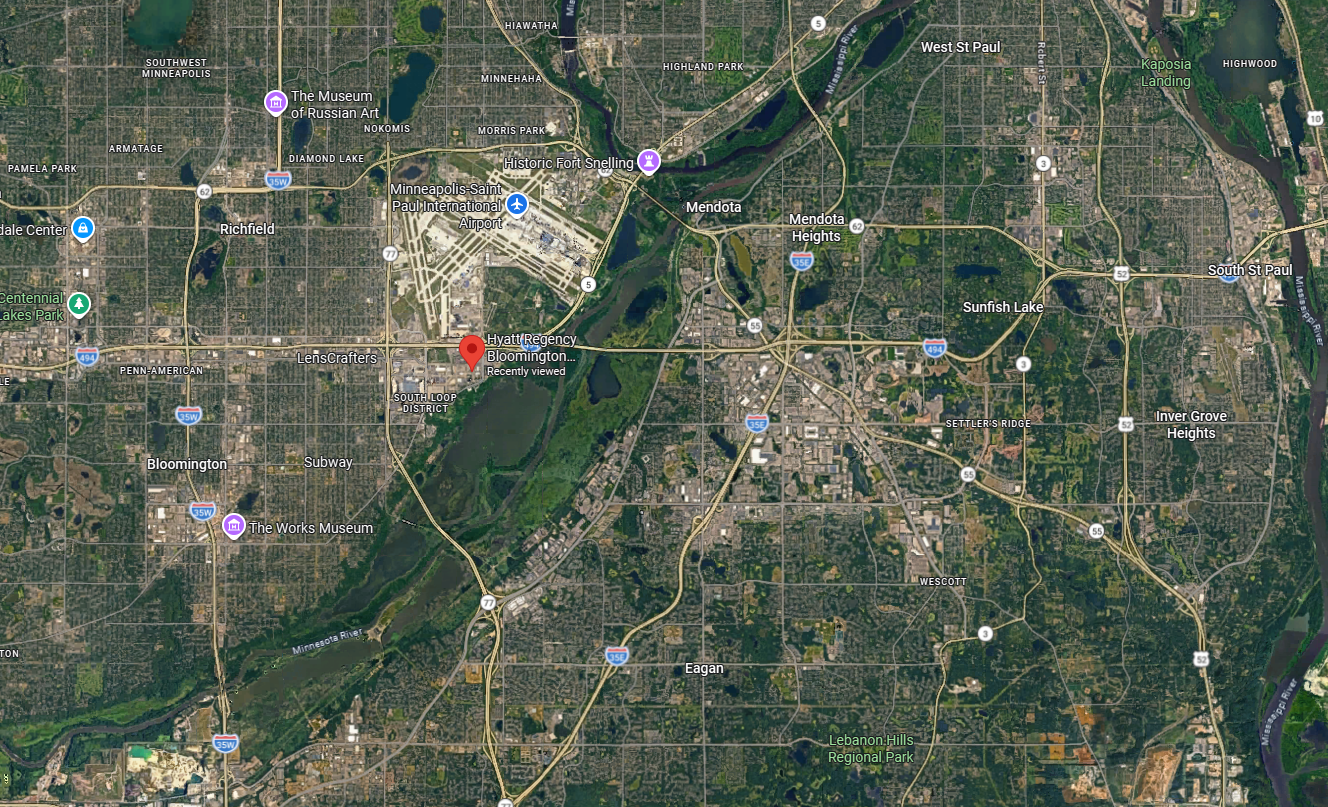Image resolution: width=1328 pixels, height=807 pixels.
Task: Select the Historic Fort Snelling marker
Action: pos(649,162)
